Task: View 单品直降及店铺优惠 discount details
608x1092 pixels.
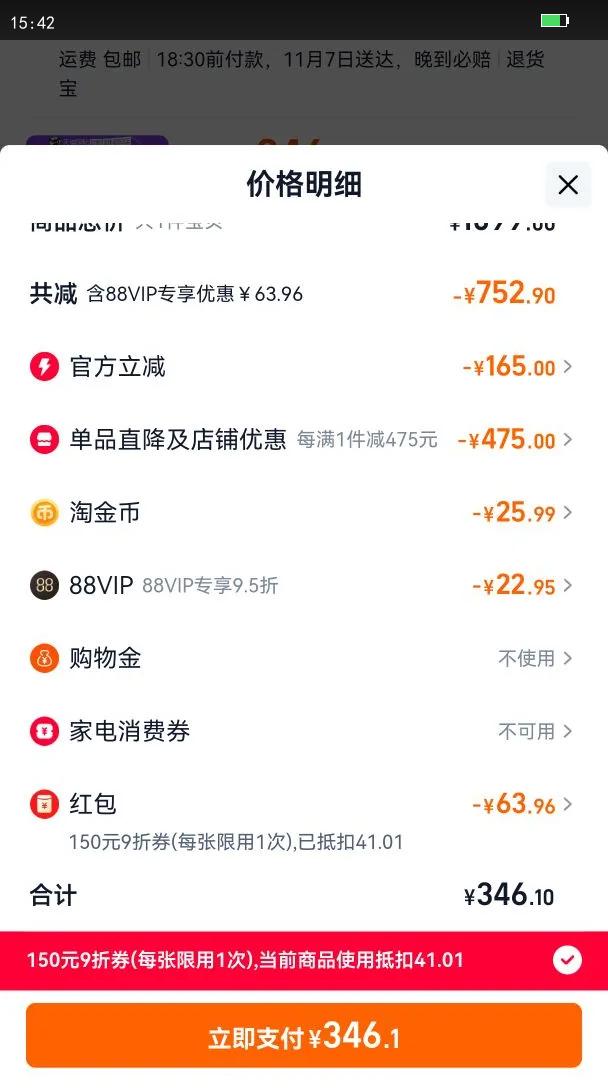Action: click(x=514, y=440)
